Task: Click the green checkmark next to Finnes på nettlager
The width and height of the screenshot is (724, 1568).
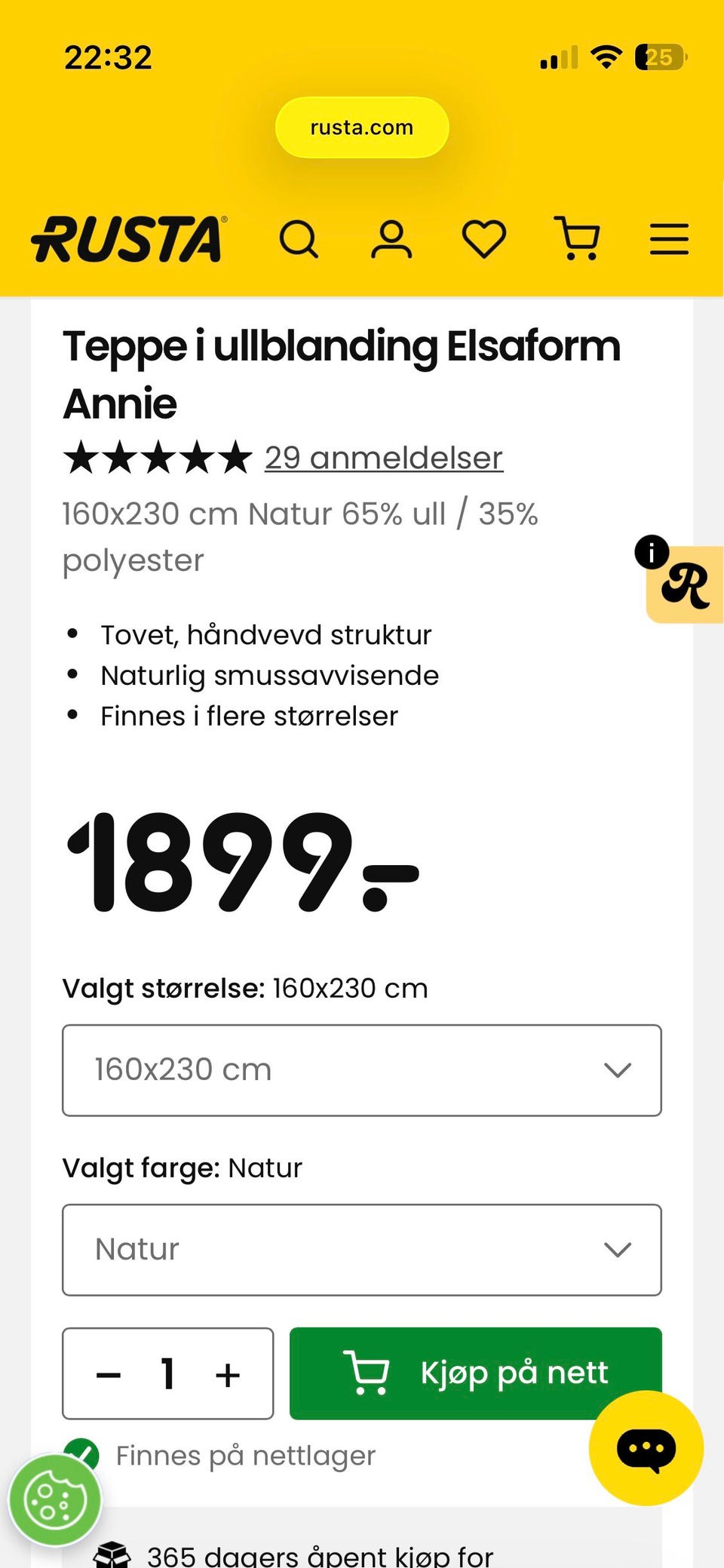Action: click(83, 1454)
